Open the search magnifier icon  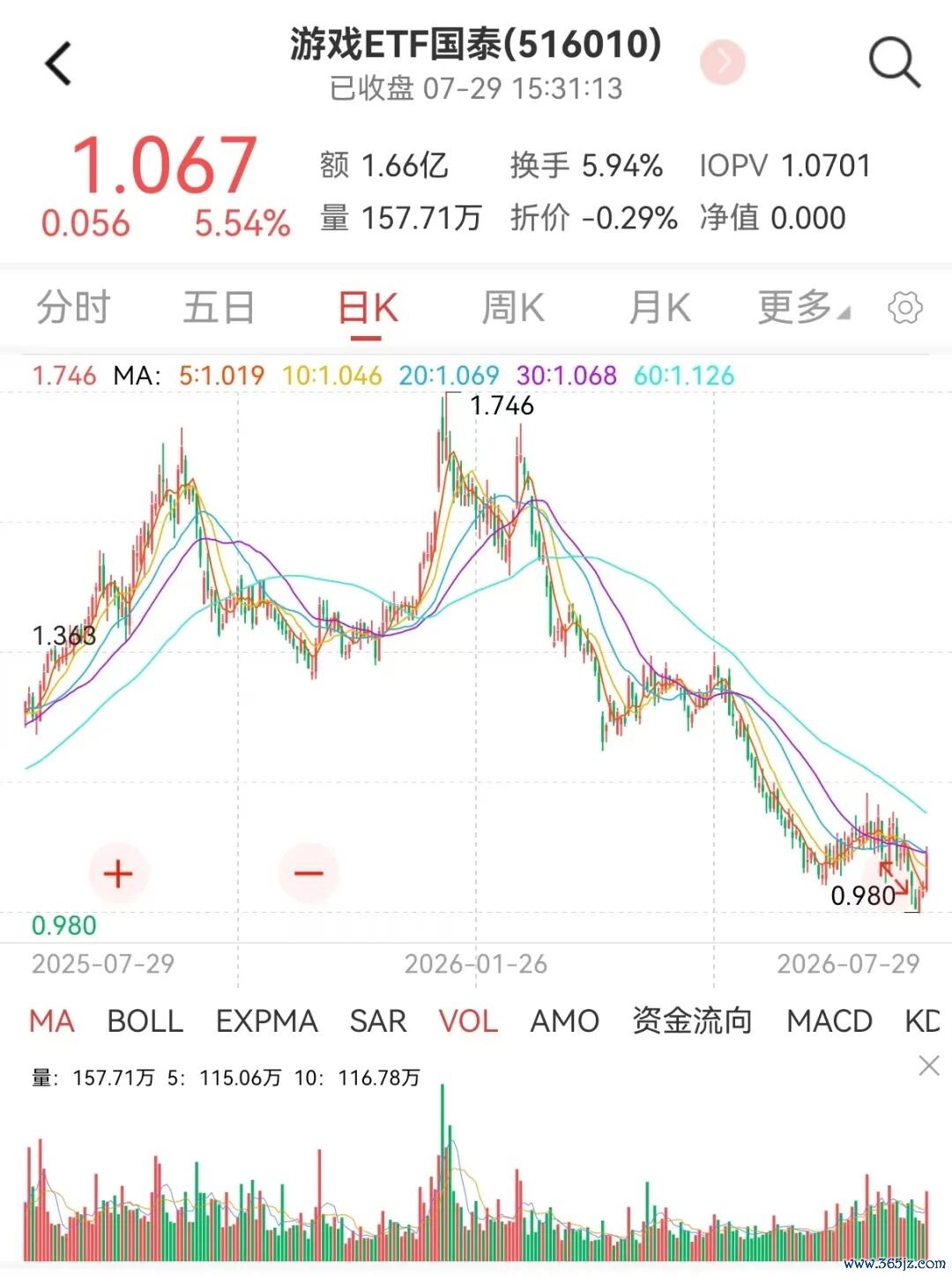pos(895,63)
